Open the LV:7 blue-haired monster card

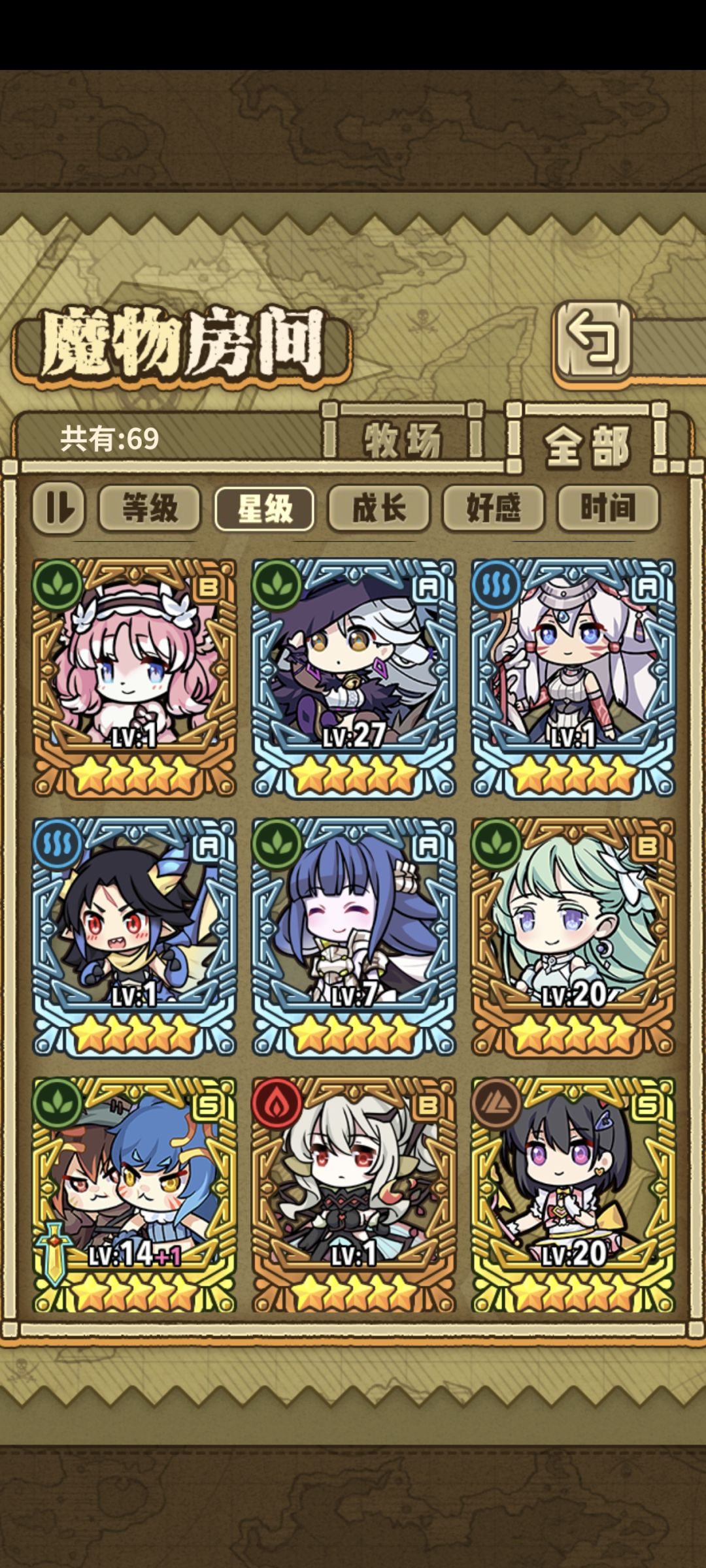pos(354,937)
